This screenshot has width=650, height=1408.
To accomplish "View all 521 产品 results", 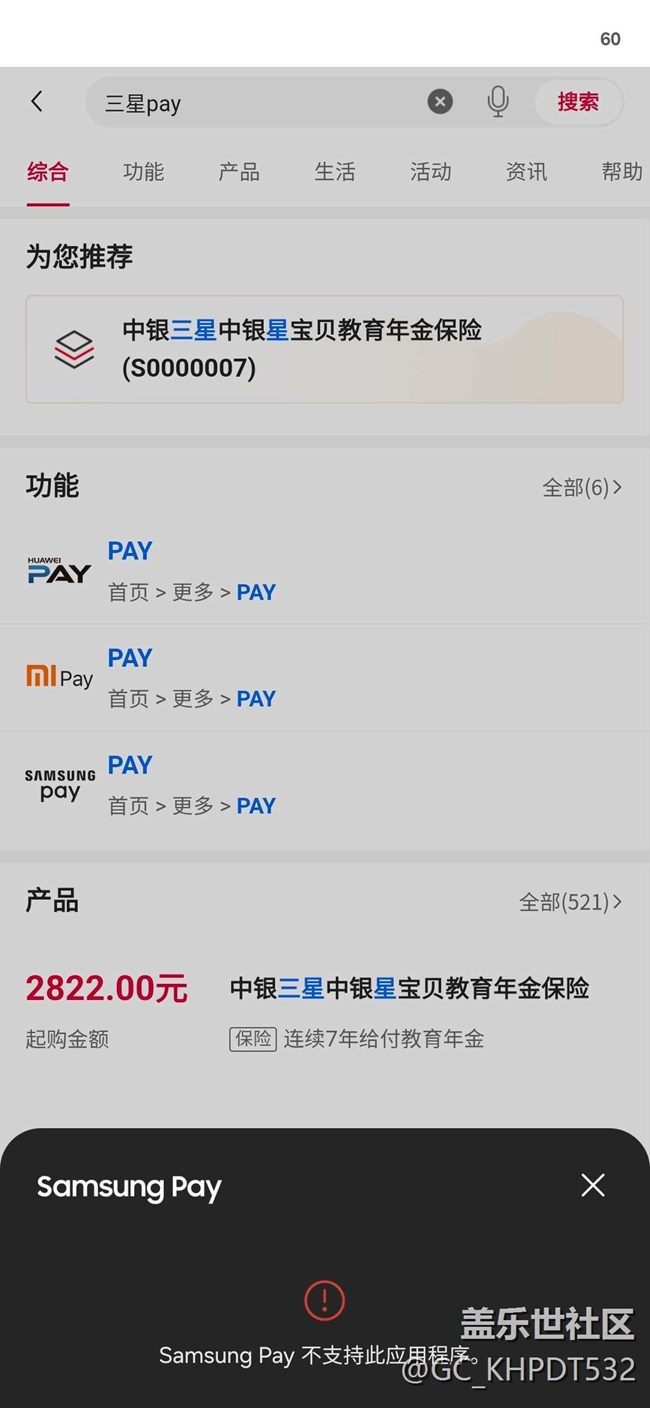I will pyautogui.click(x=570, y=902).
